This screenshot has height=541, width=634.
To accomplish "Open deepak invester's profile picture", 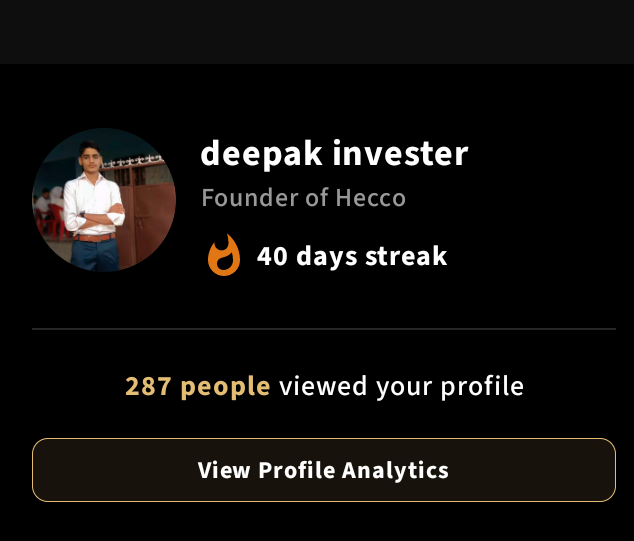I will click(104, 200).
